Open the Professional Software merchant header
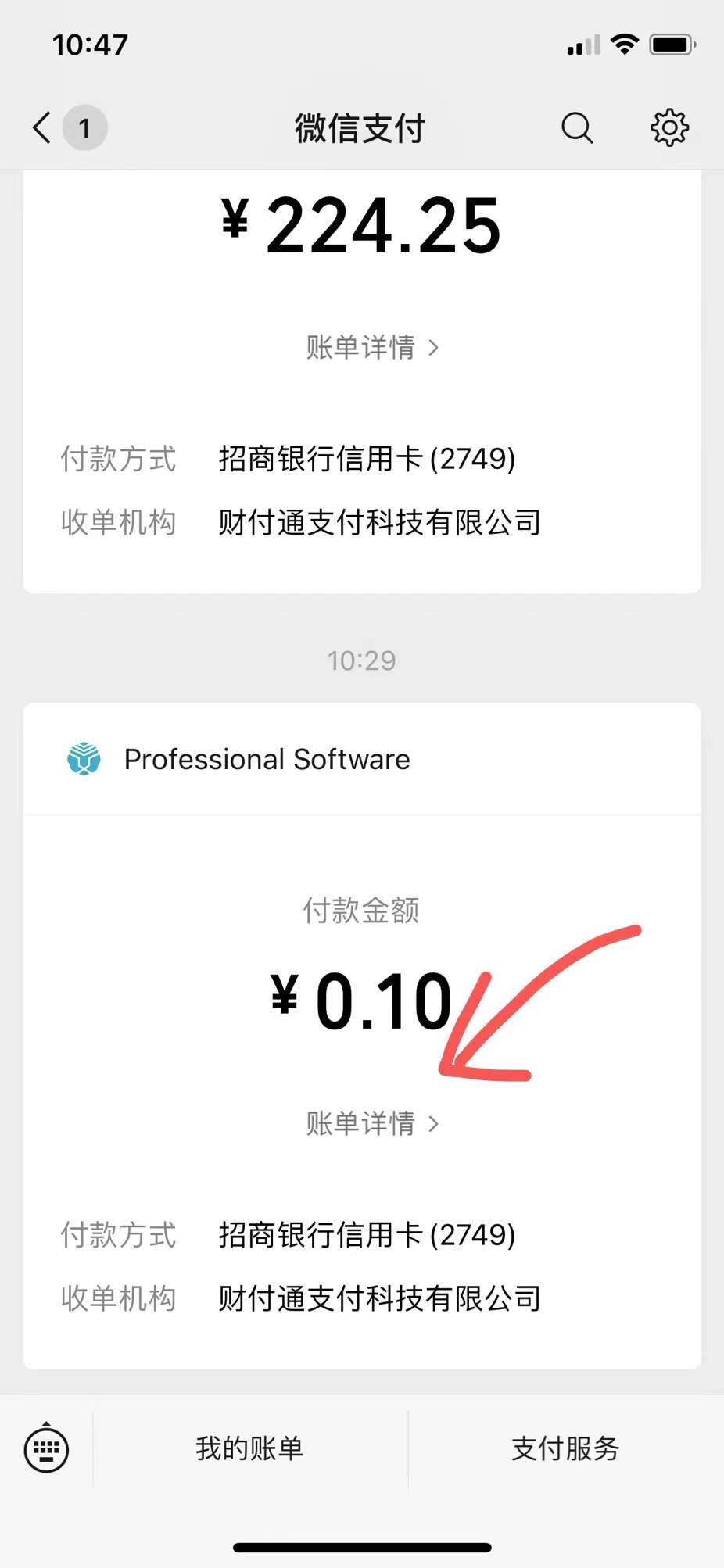Image resolution: width=724 pixels, height=1568 pixels. (266, 759)
